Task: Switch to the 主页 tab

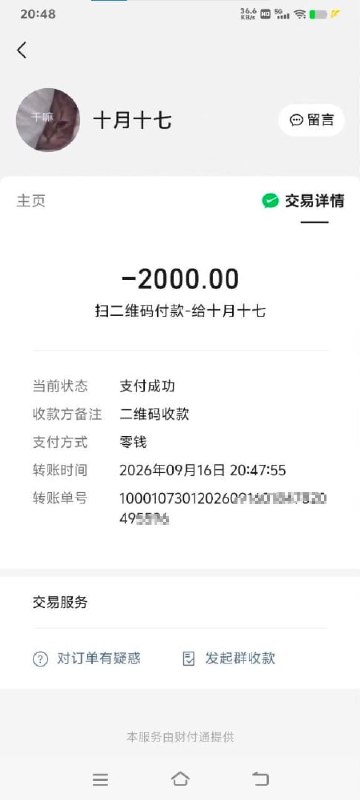Action: pyautogui.click(x=31, y=201)
